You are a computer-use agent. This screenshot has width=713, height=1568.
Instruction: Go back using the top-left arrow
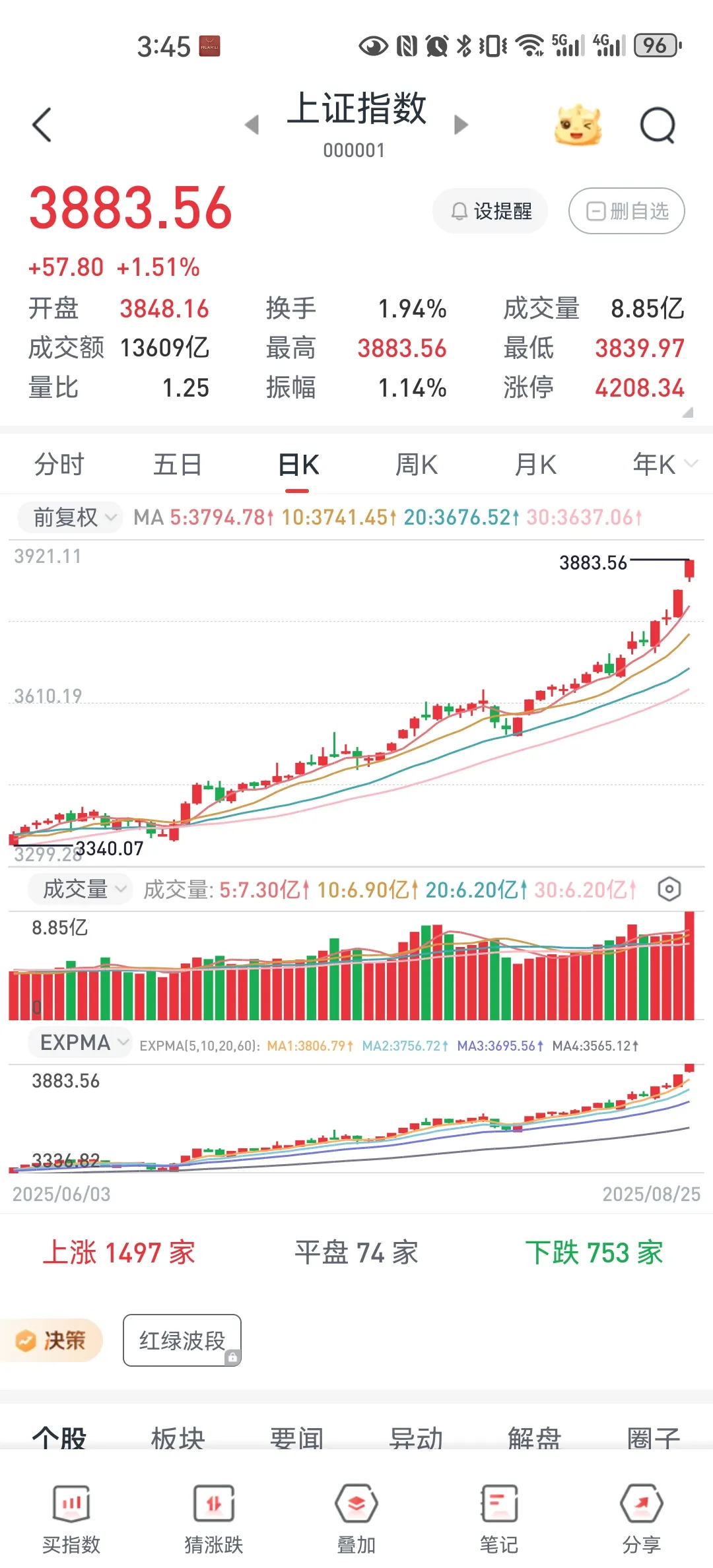point(42,125)
